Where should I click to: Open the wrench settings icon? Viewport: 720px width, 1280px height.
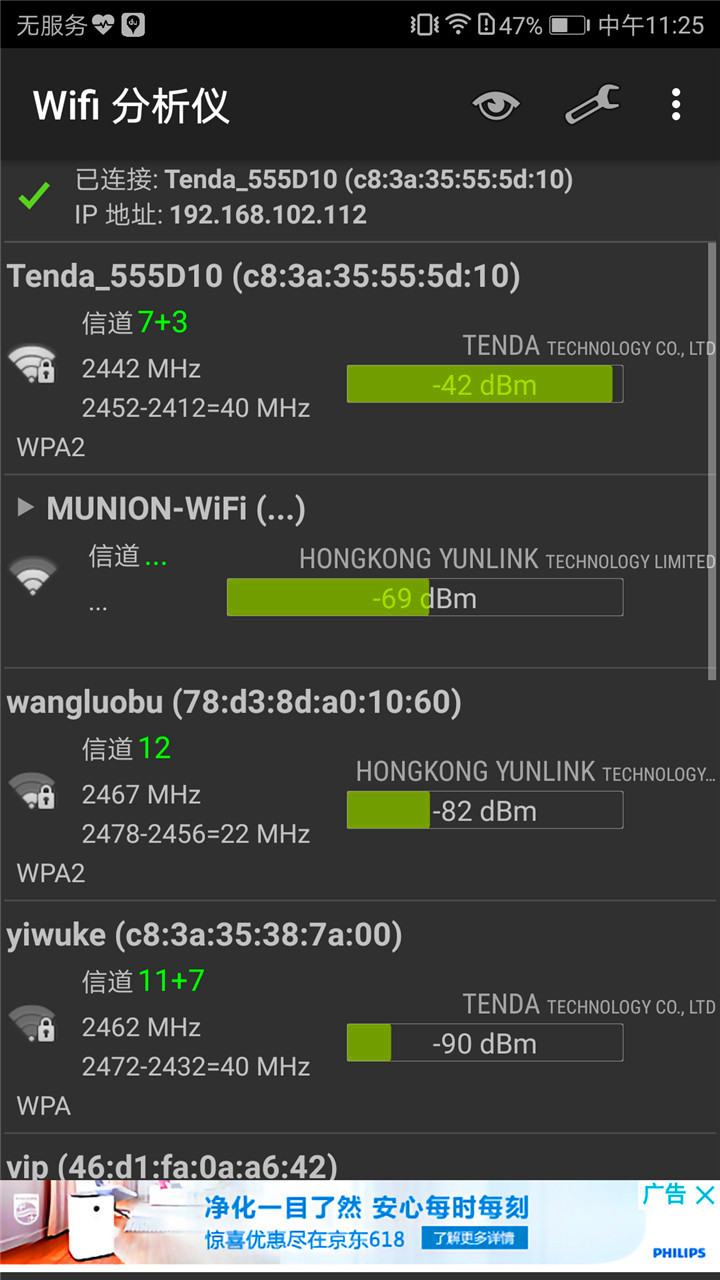[592, 105]
